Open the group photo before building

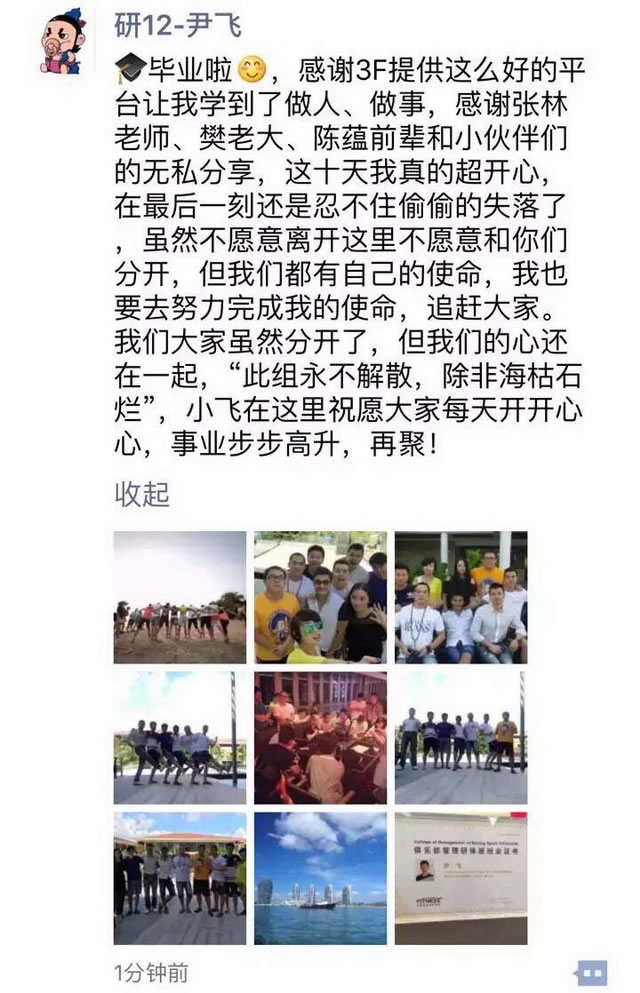click(x=179, y=878)
